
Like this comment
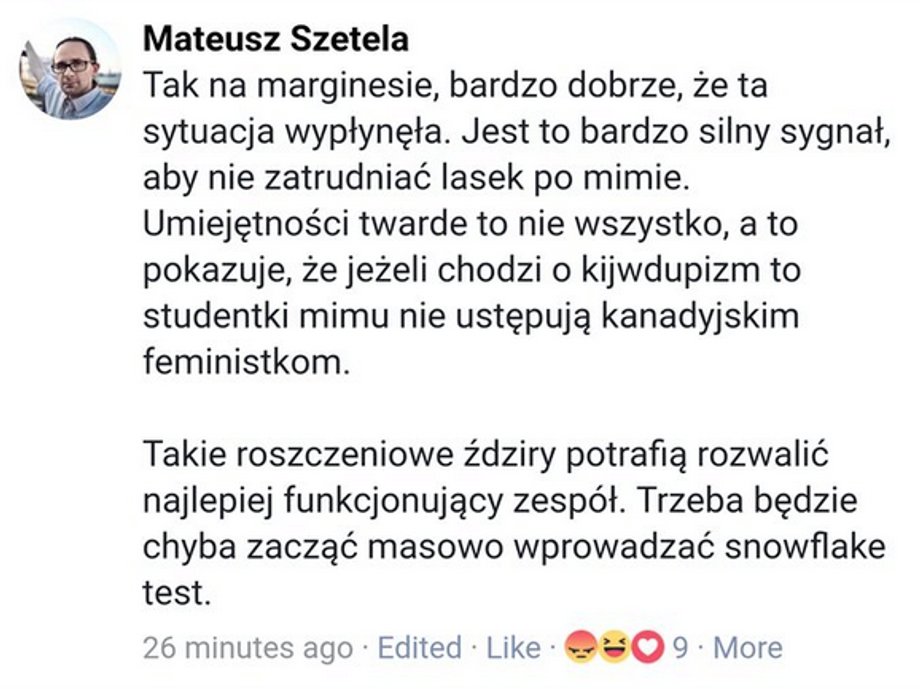(512, 648)
